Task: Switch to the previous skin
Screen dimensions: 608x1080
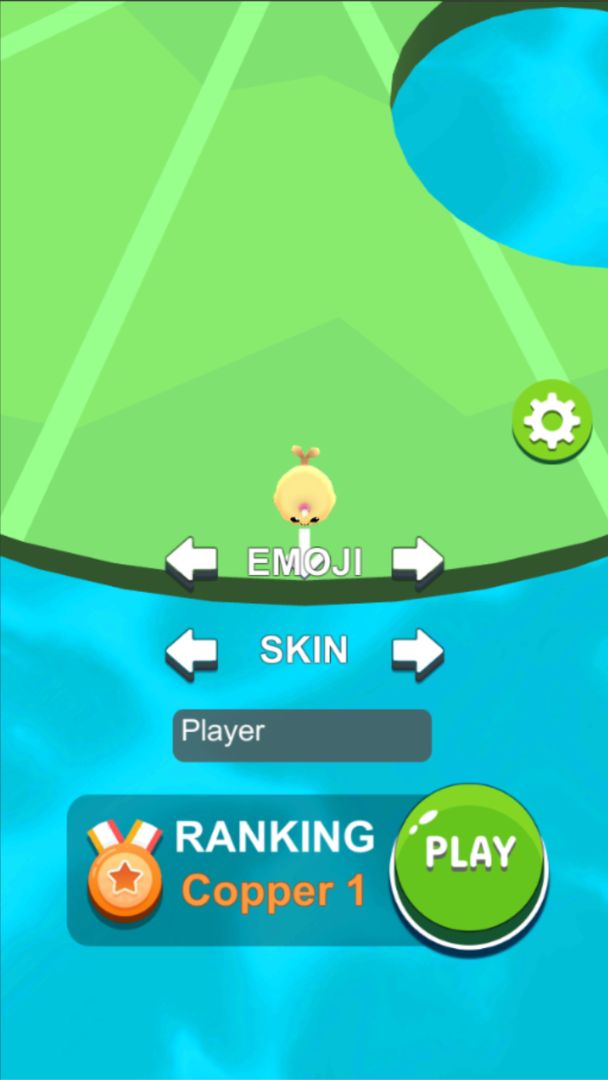Action: (x=191, y=652)
